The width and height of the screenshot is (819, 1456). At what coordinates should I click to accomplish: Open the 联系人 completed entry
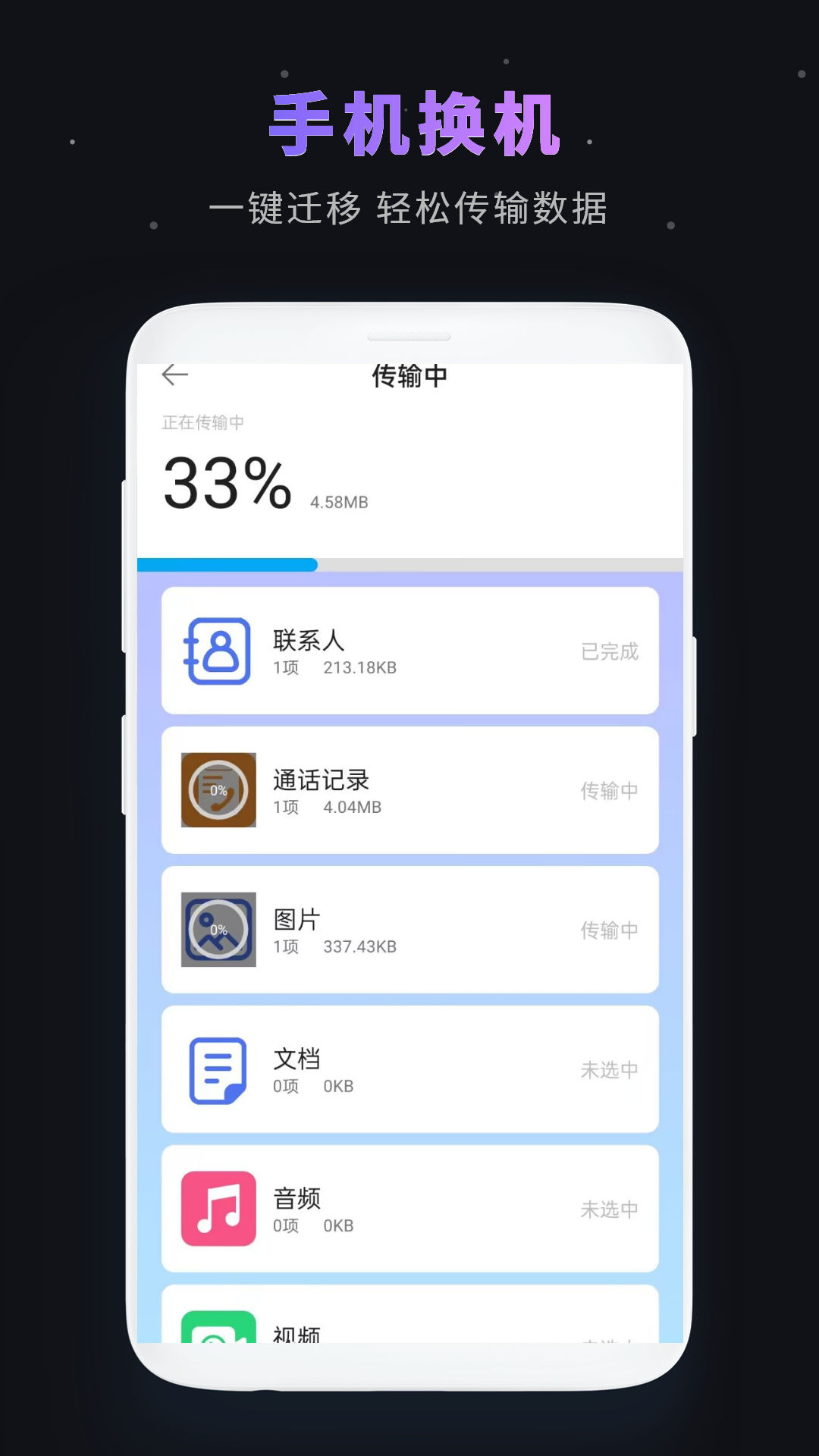[409, 651]
